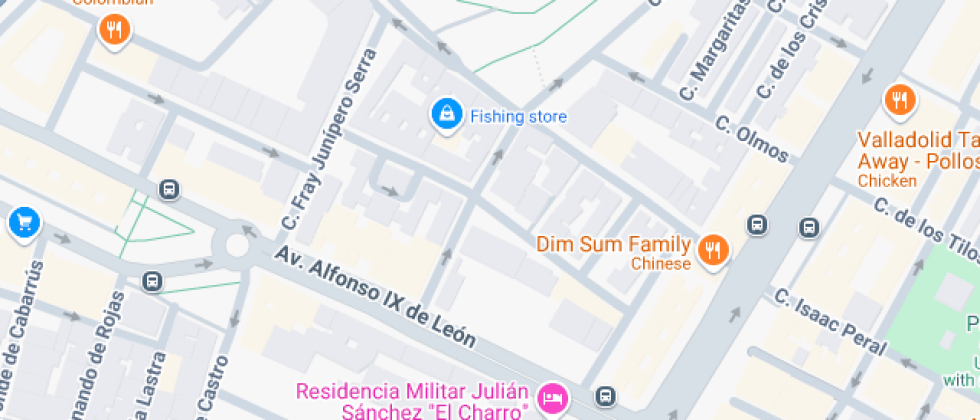980x420 pixels.
Task: Select the bus stop beside Residencia Militar
Action: (604, 397)
